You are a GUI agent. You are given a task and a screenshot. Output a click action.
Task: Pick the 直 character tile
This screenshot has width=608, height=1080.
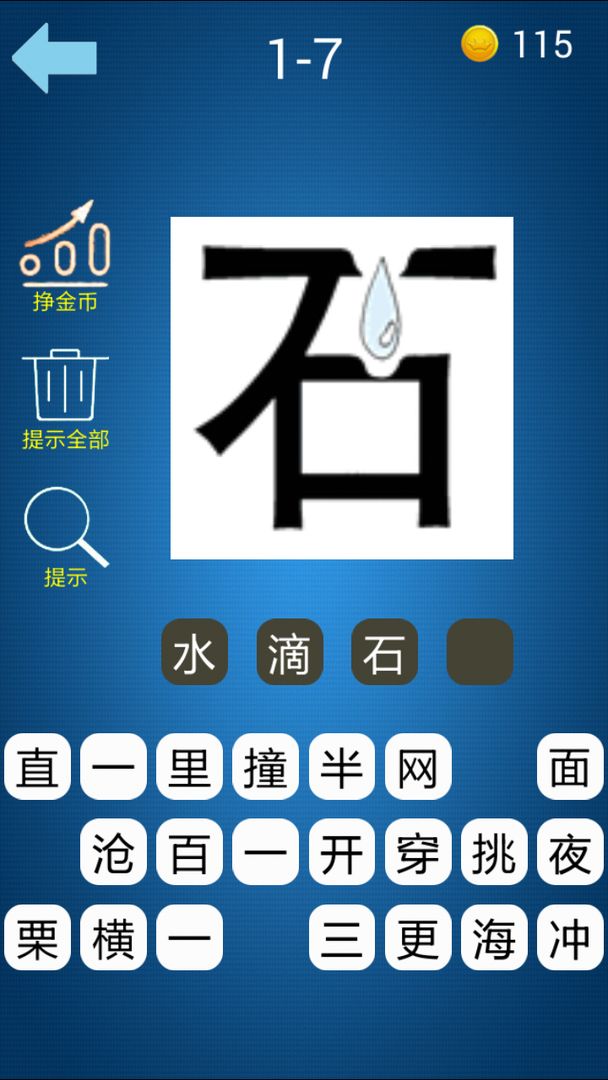click(x=37, y=767)
